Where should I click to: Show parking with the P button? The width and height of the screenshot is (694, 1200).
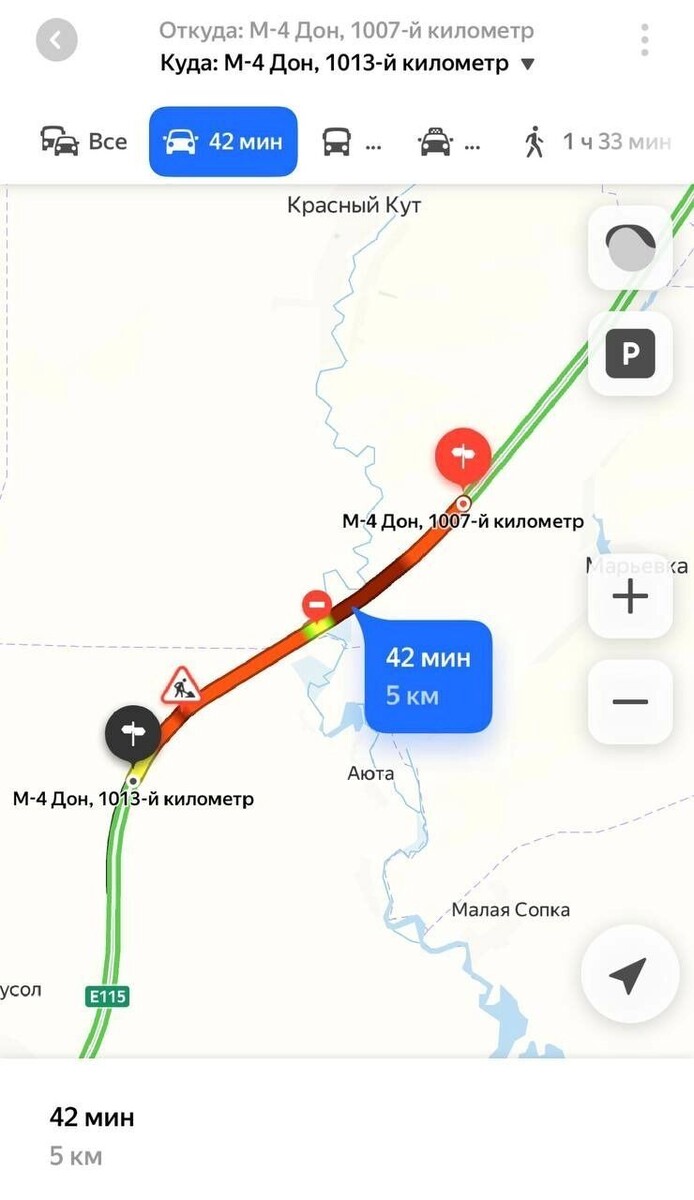coord(630,353)
